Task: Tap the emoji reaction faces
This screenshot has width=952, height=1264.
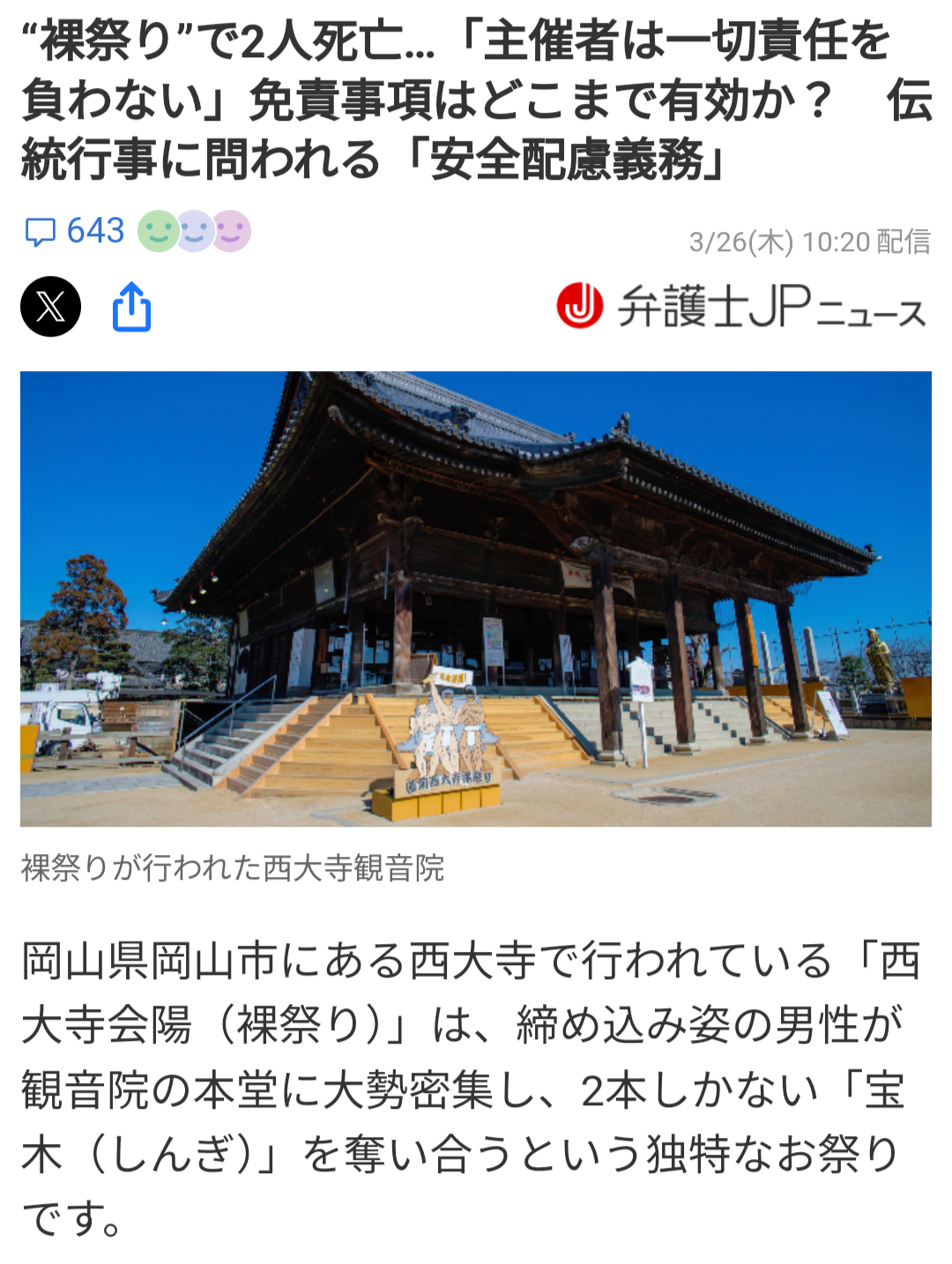Action: [195, 232]
